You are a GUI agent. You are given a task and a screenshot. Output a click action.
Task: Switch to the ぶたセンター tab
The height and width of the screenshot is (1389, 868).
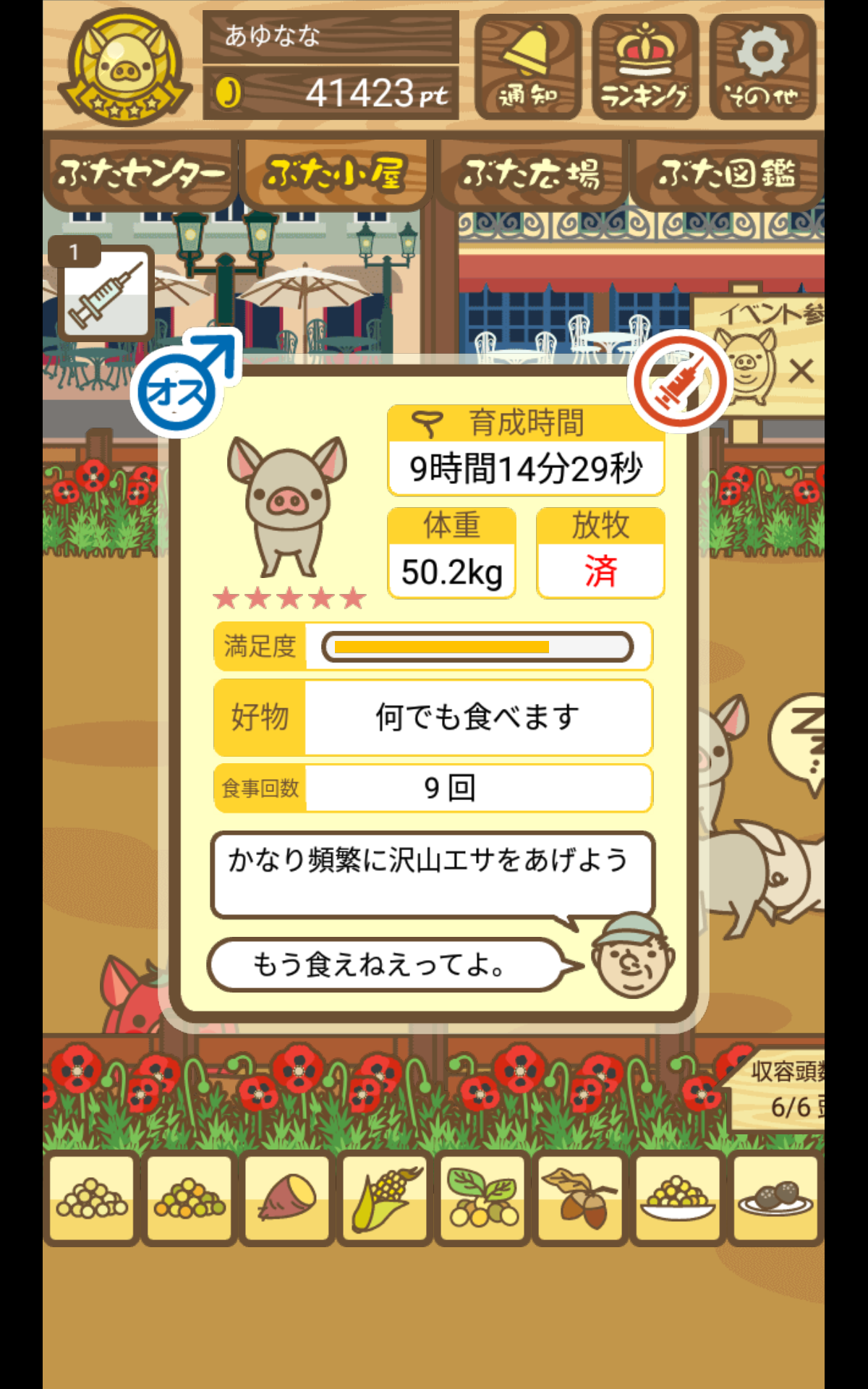[x=140, y=174]
